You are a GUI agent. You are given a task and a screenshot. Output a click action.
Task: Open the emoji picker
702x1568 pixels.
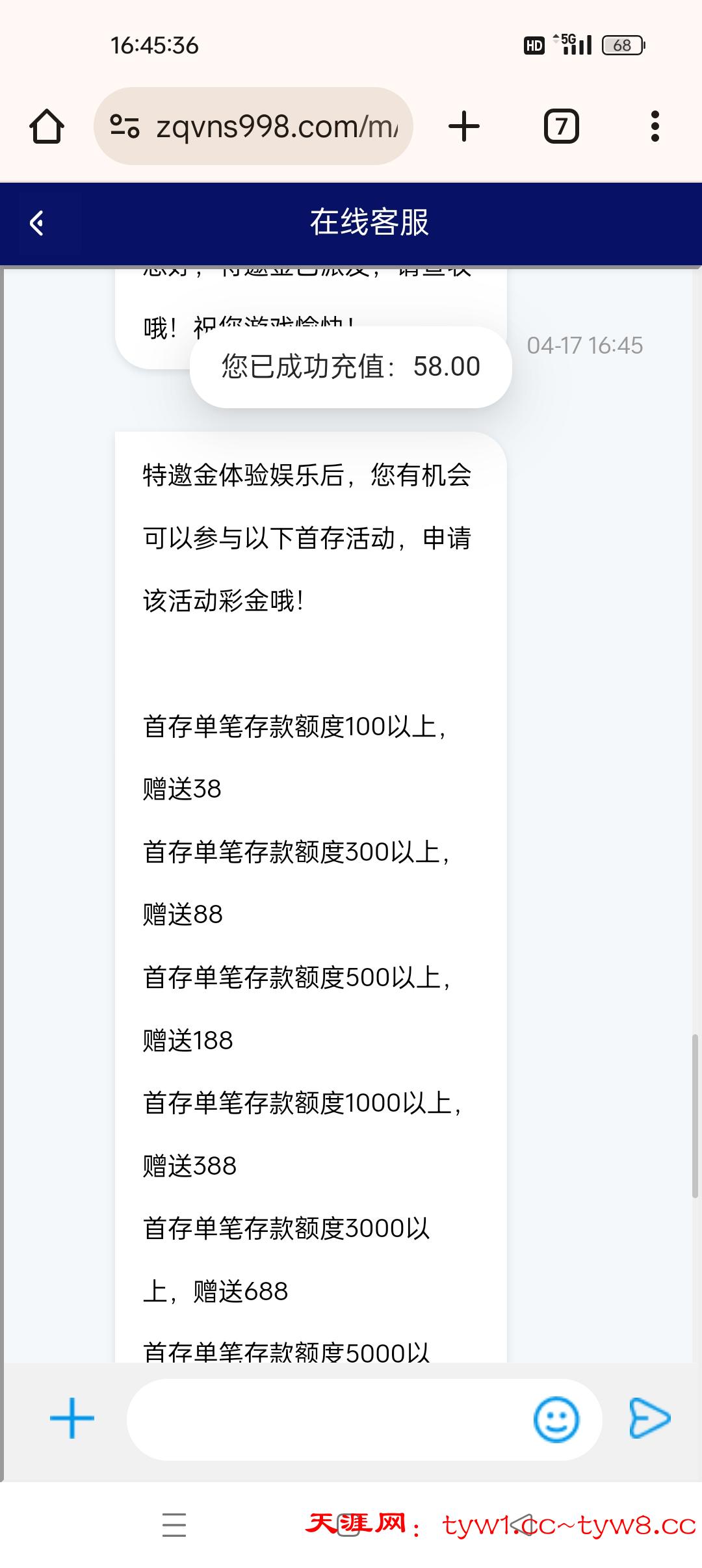click(x=556, y=1419)
